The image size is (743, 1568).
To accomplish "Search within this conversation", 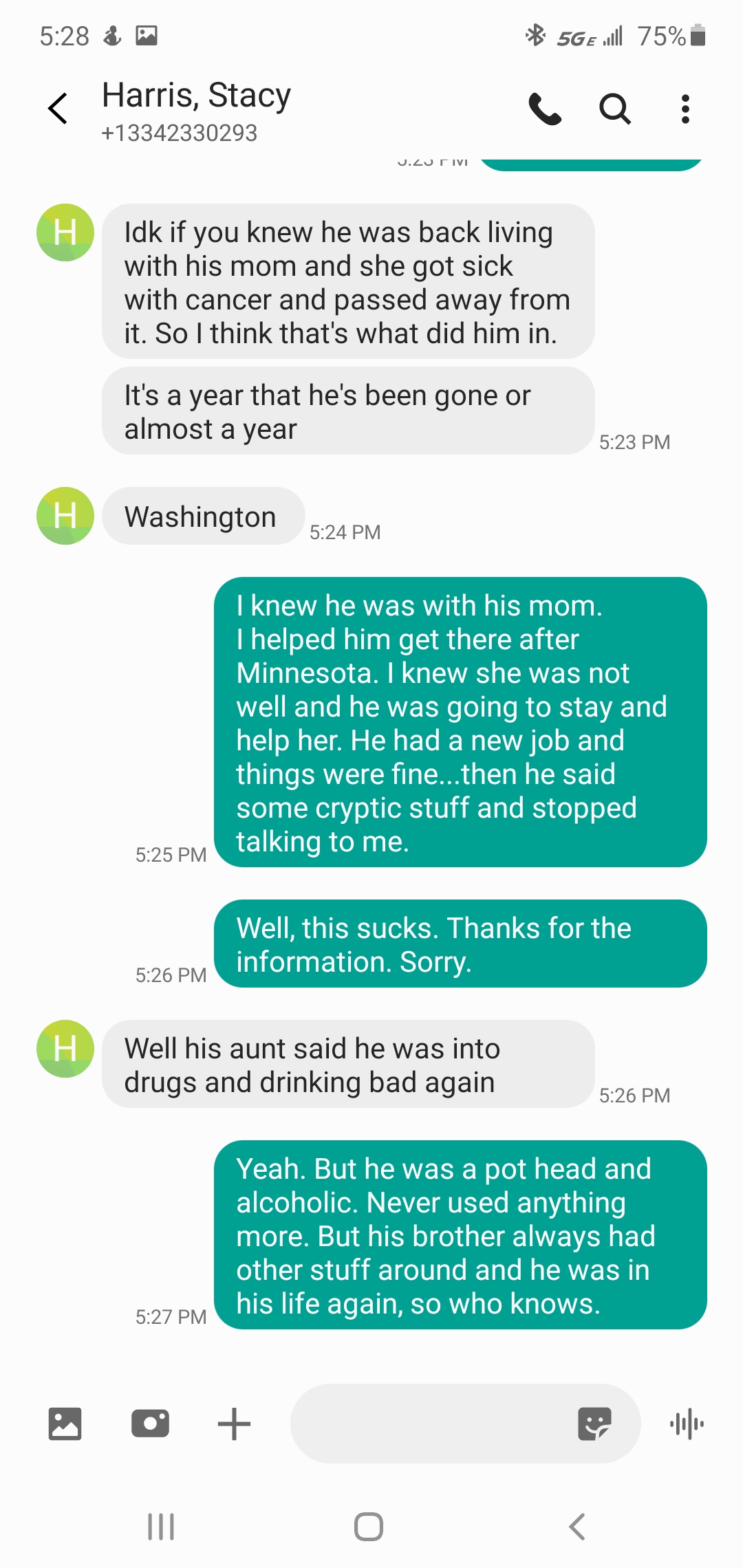I will pos(614,109).
